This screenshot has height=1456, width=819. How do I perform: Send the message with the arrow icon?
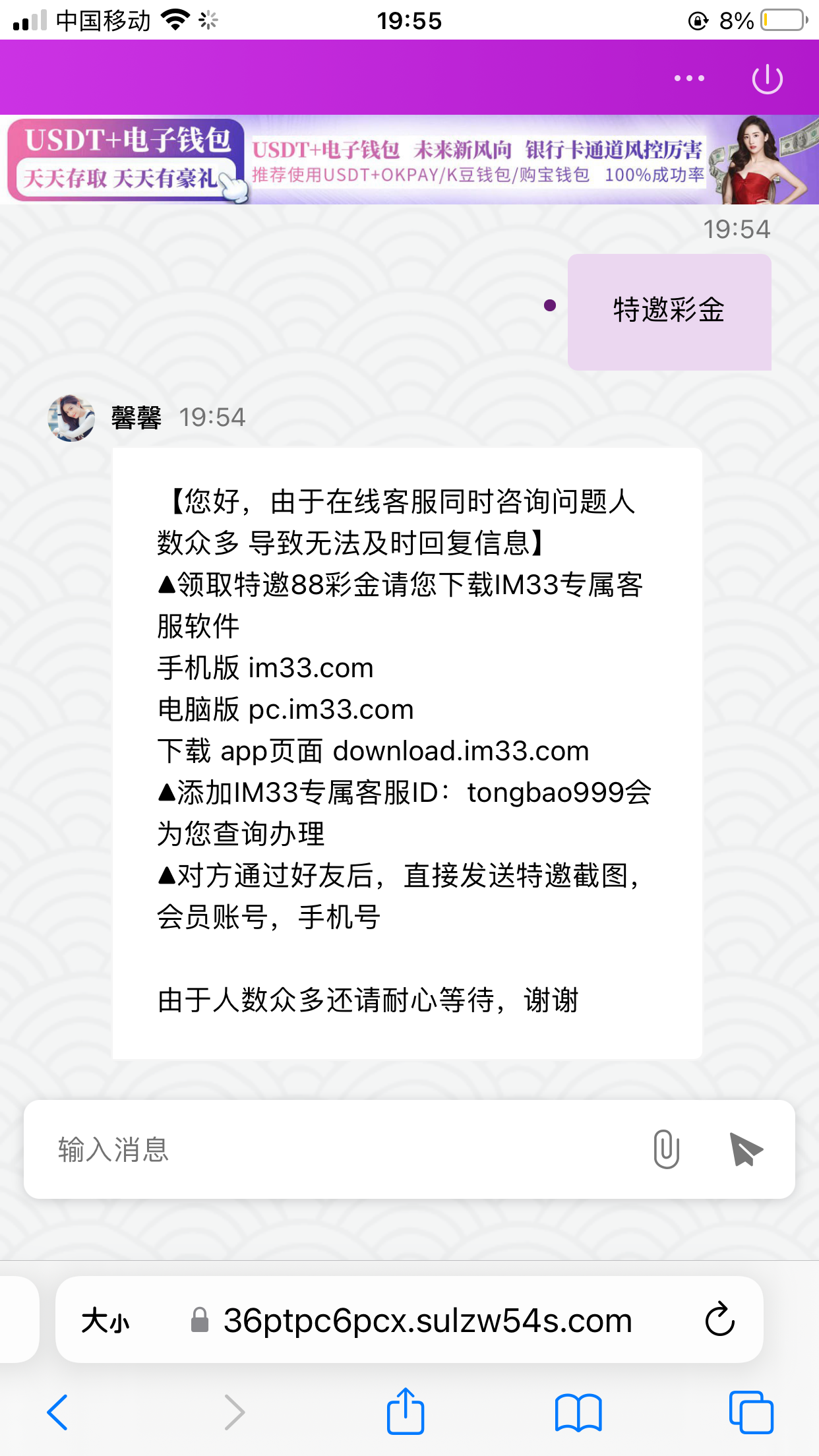pos(746,1149)
